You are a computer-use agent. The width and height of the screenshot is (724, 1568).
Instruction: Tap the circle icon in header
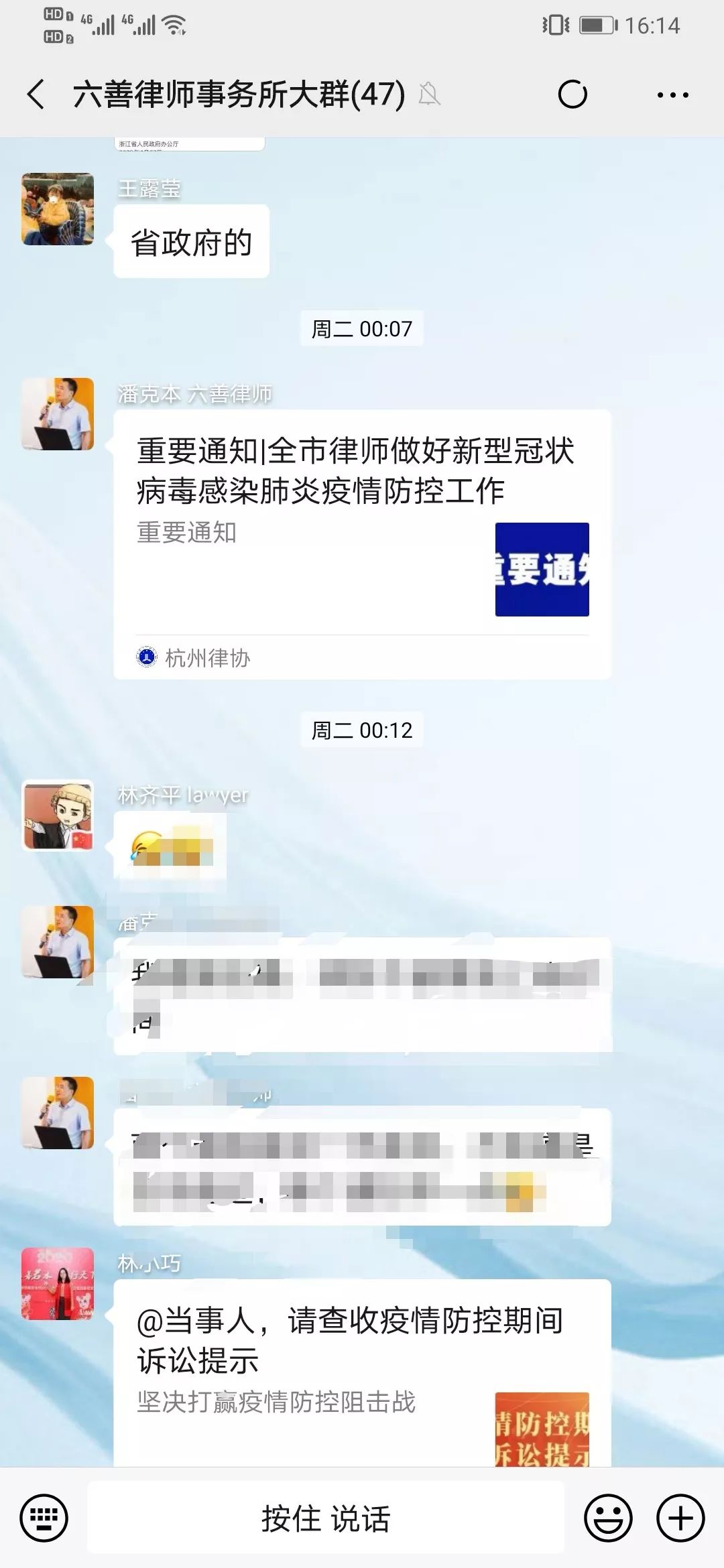(572, 94)
